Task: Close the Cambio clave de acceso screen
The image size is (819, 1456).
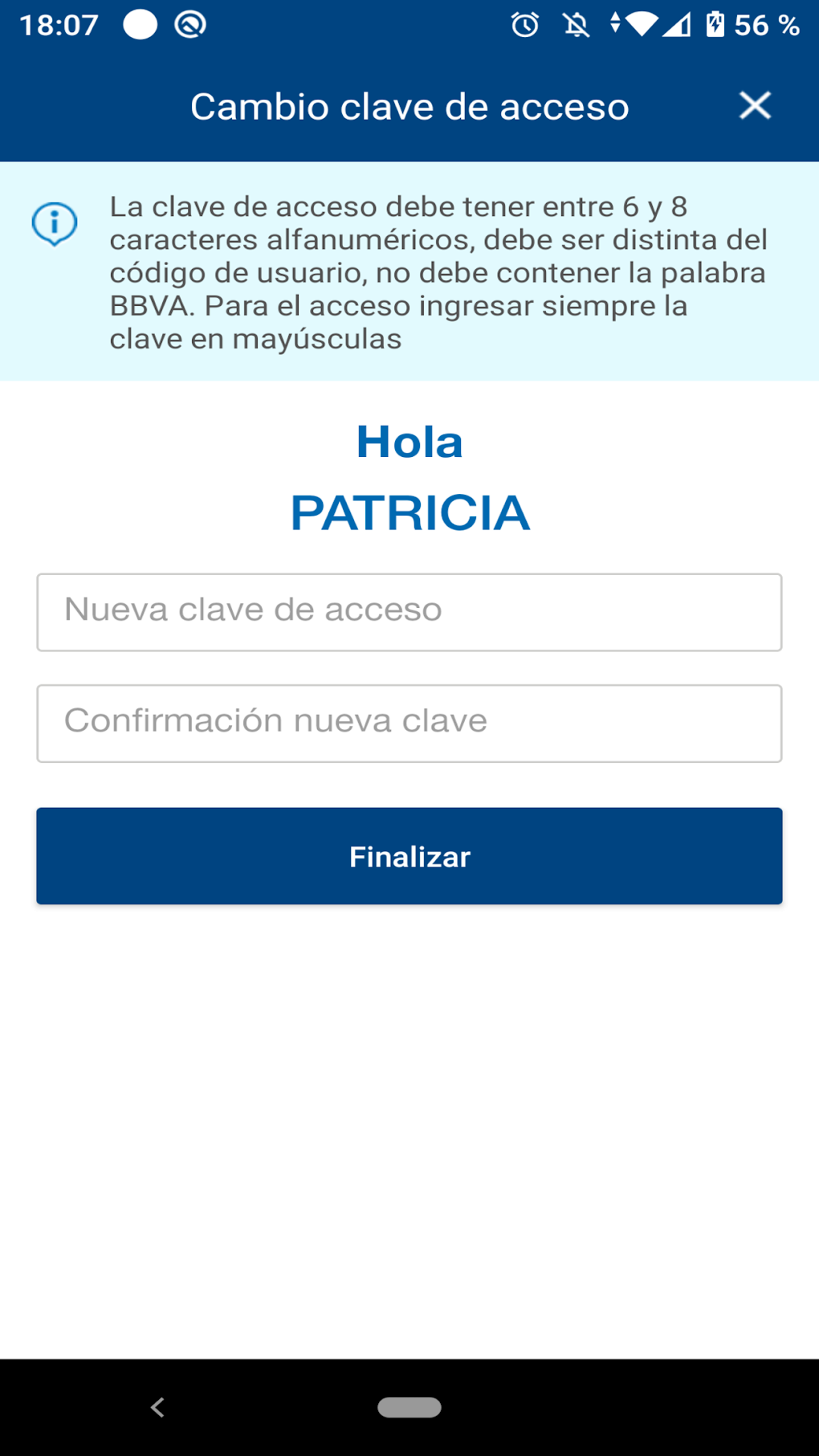Action: point(755,105)
